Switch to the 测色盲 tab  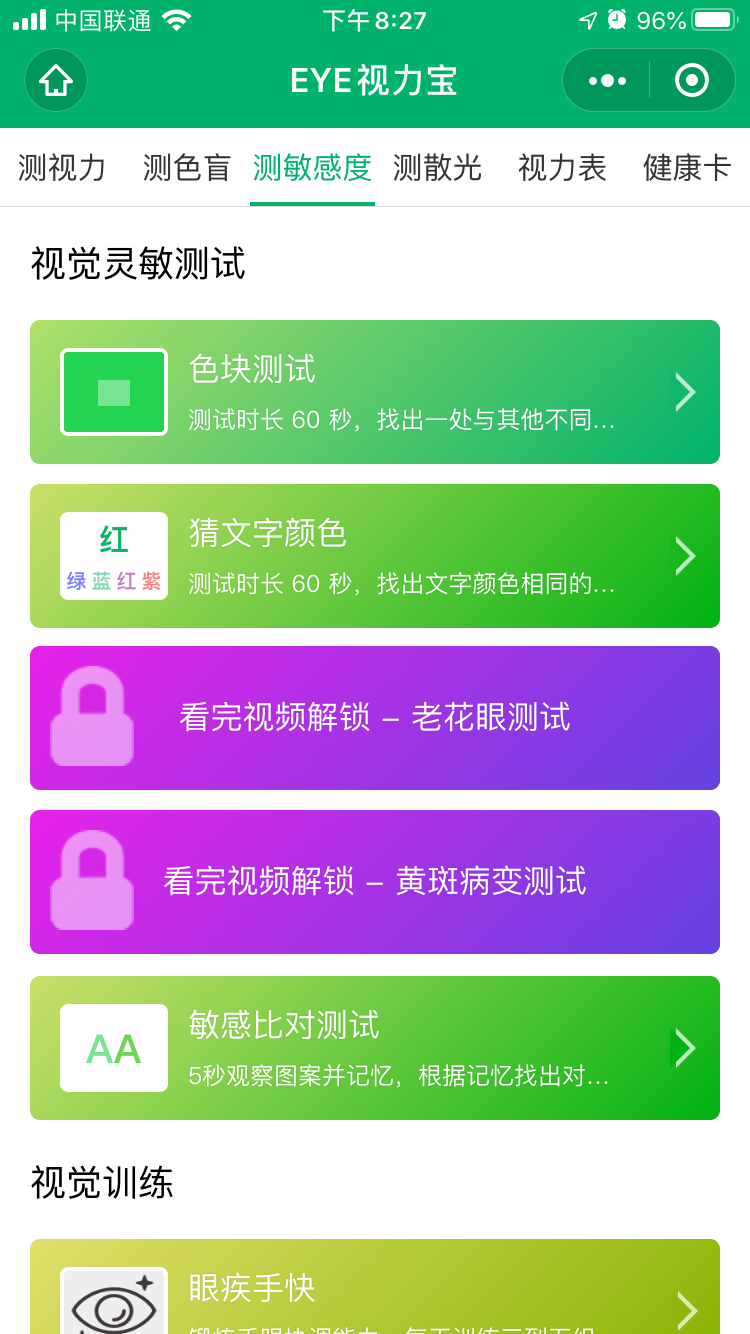[187, 168]
